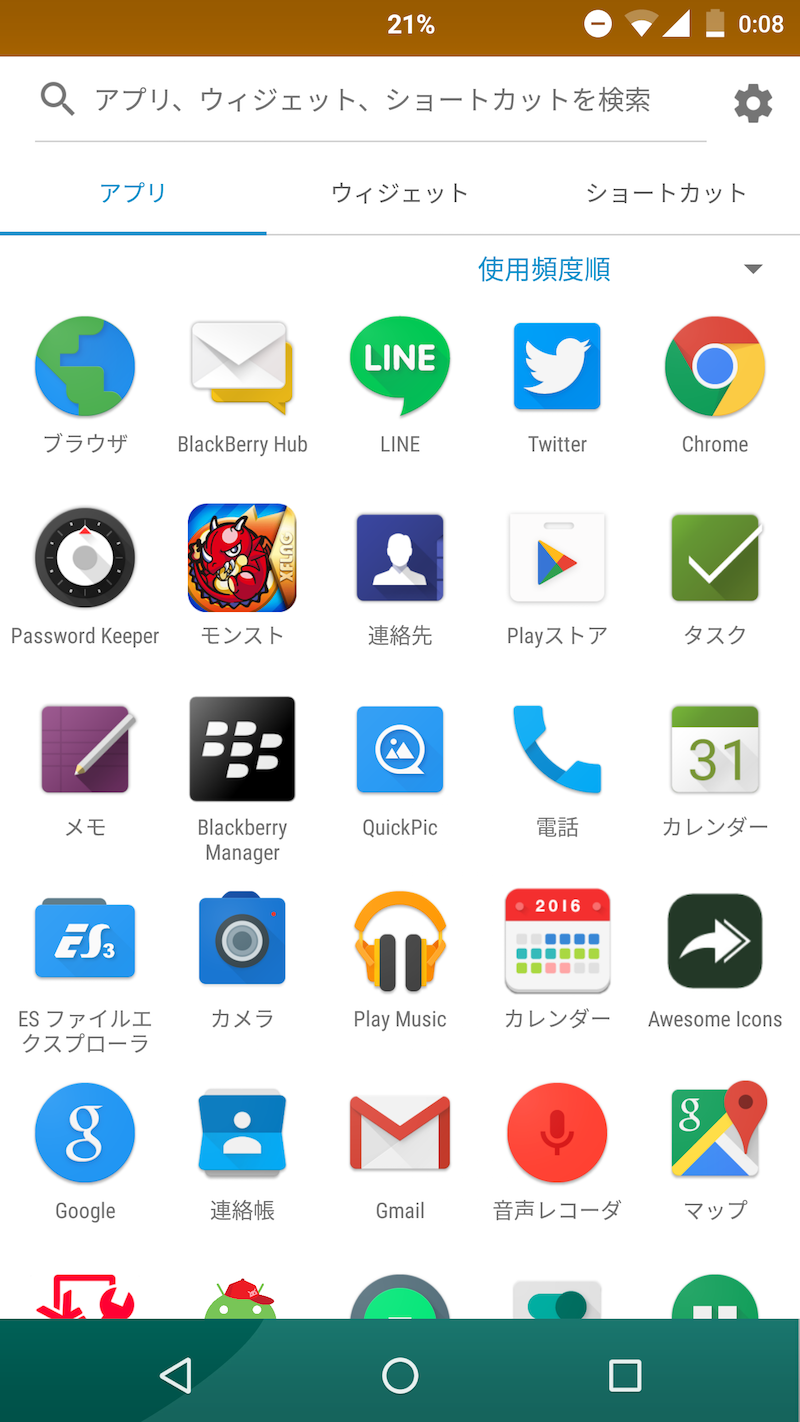The width and height of the screenshot is (800, 1422).
Task: Open the LINE app
Action: pyautogui.click(x=400, y=366)
